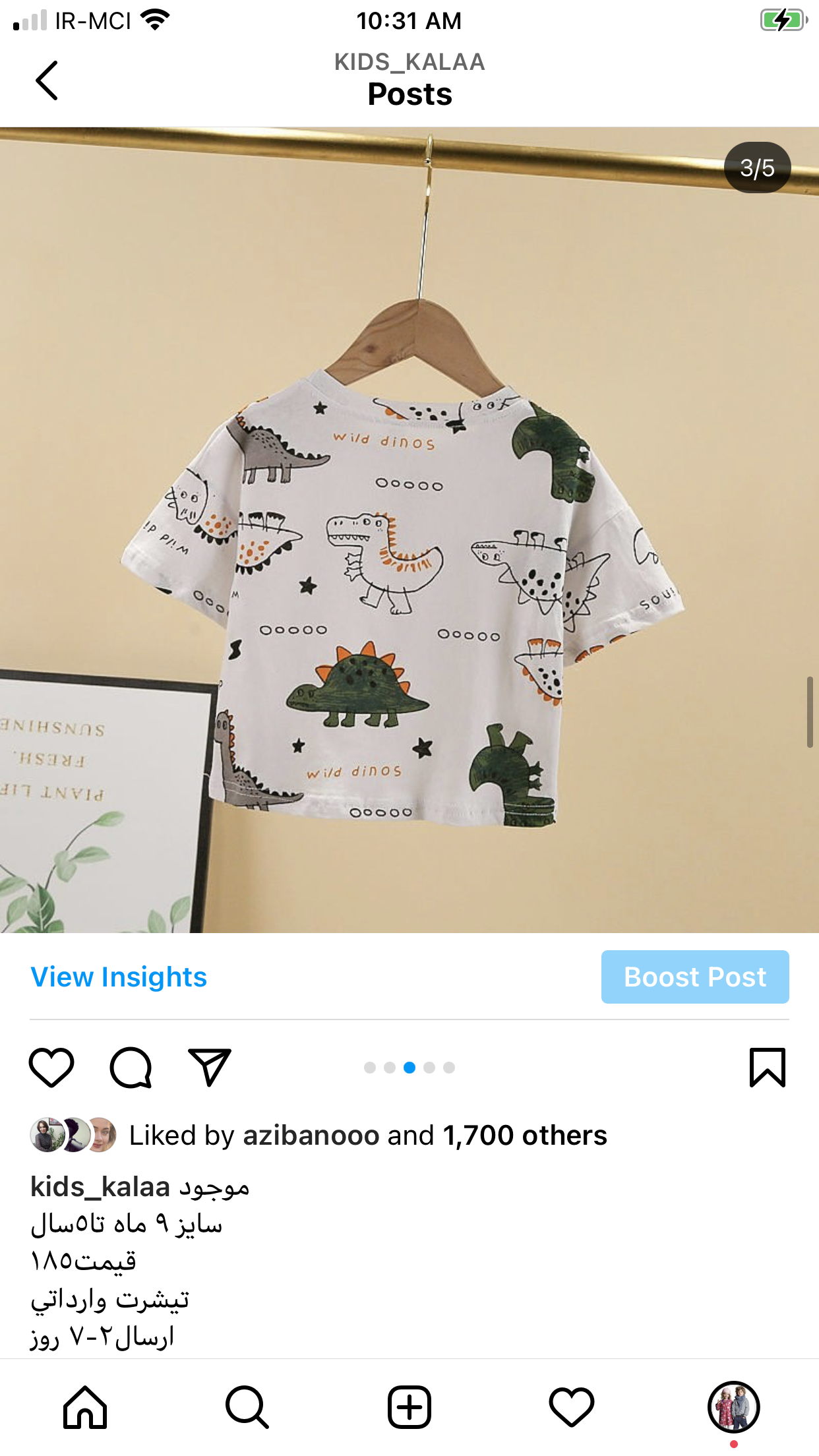Go to the profile tab avatar
The width and height of the screenshot is (819, 1456).
(733, 1407)
